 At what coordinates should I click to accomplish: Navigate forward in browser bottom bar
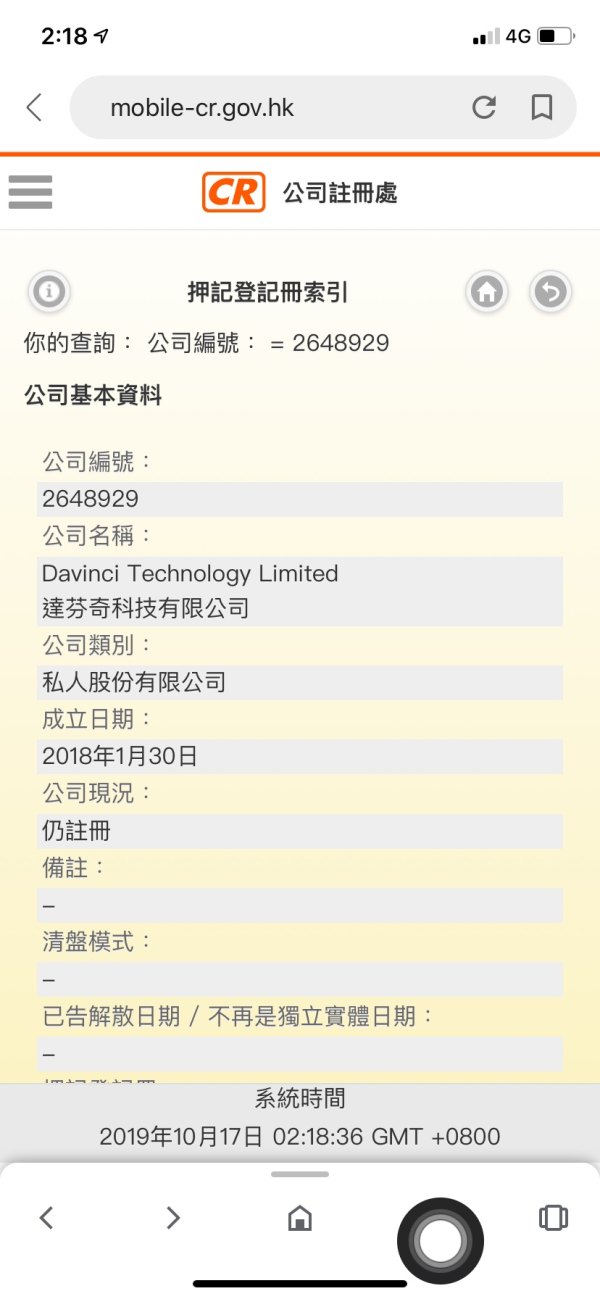point(173,1217)
